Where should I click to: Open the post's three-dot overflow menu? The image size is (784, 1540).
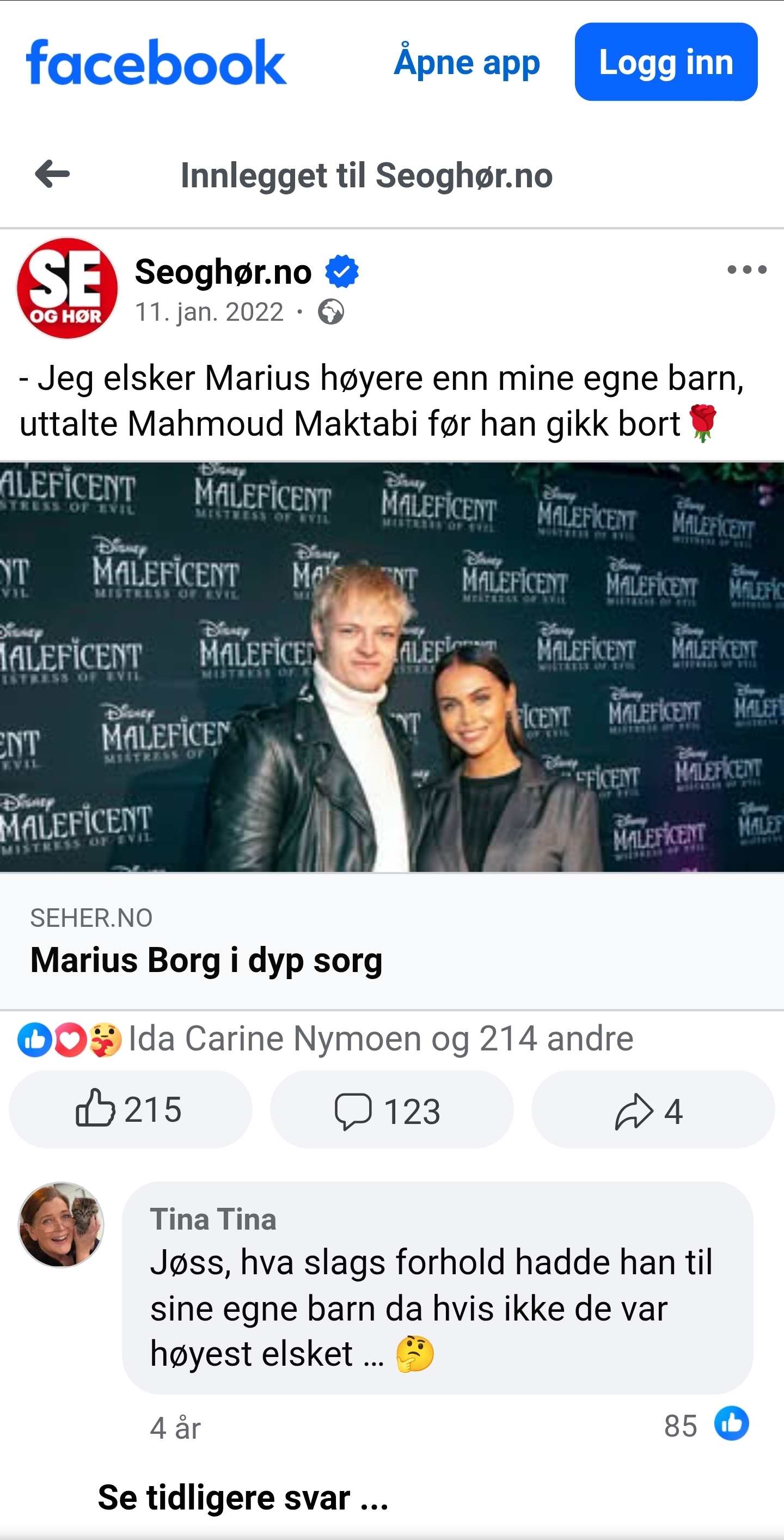pos(747,270)
